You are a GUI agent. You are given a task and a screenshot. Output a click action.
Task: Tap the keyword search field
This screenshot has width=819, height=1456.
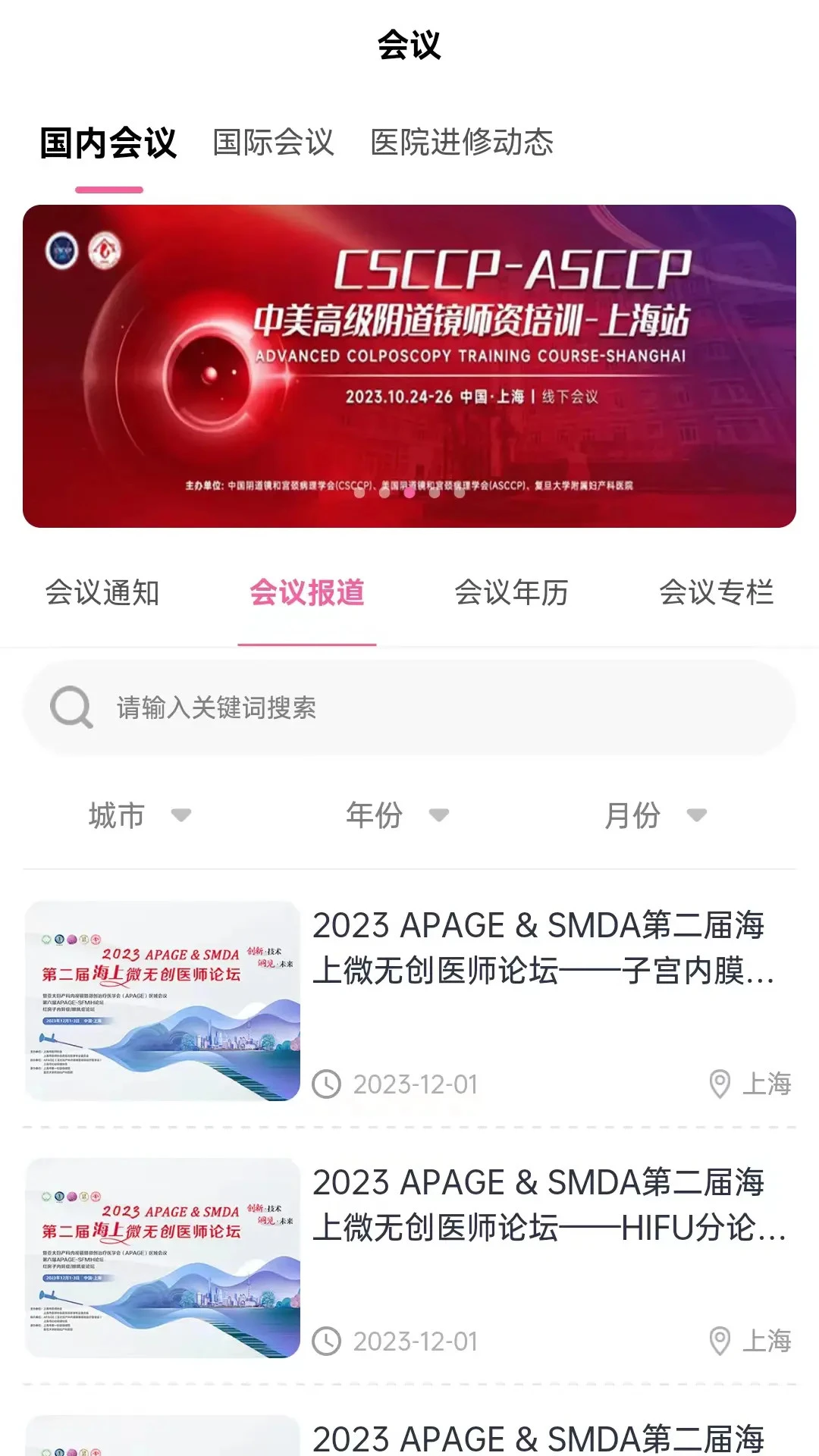409,708
